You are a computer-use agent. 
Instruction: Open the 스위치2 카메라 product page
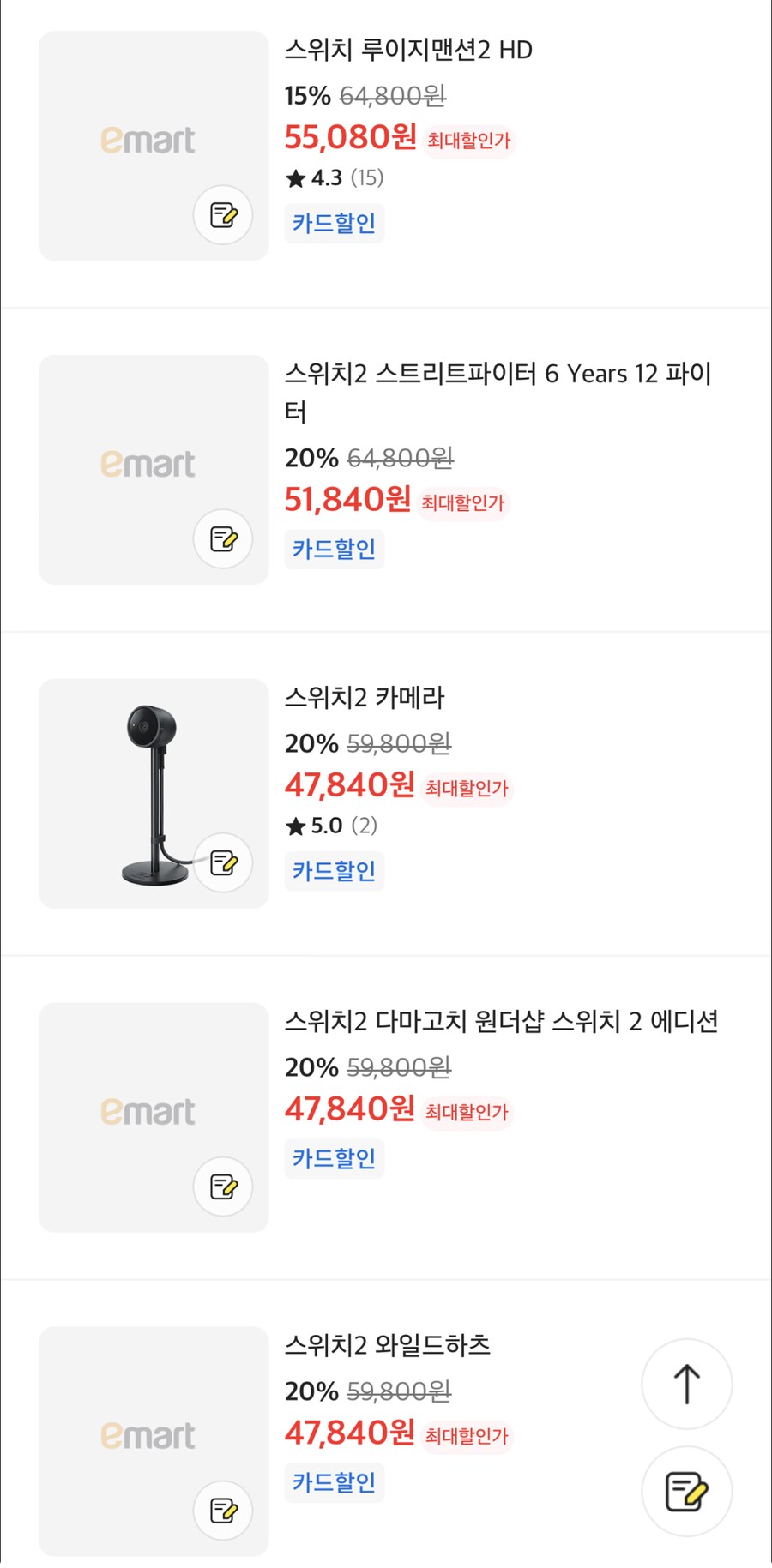[365, 698]
